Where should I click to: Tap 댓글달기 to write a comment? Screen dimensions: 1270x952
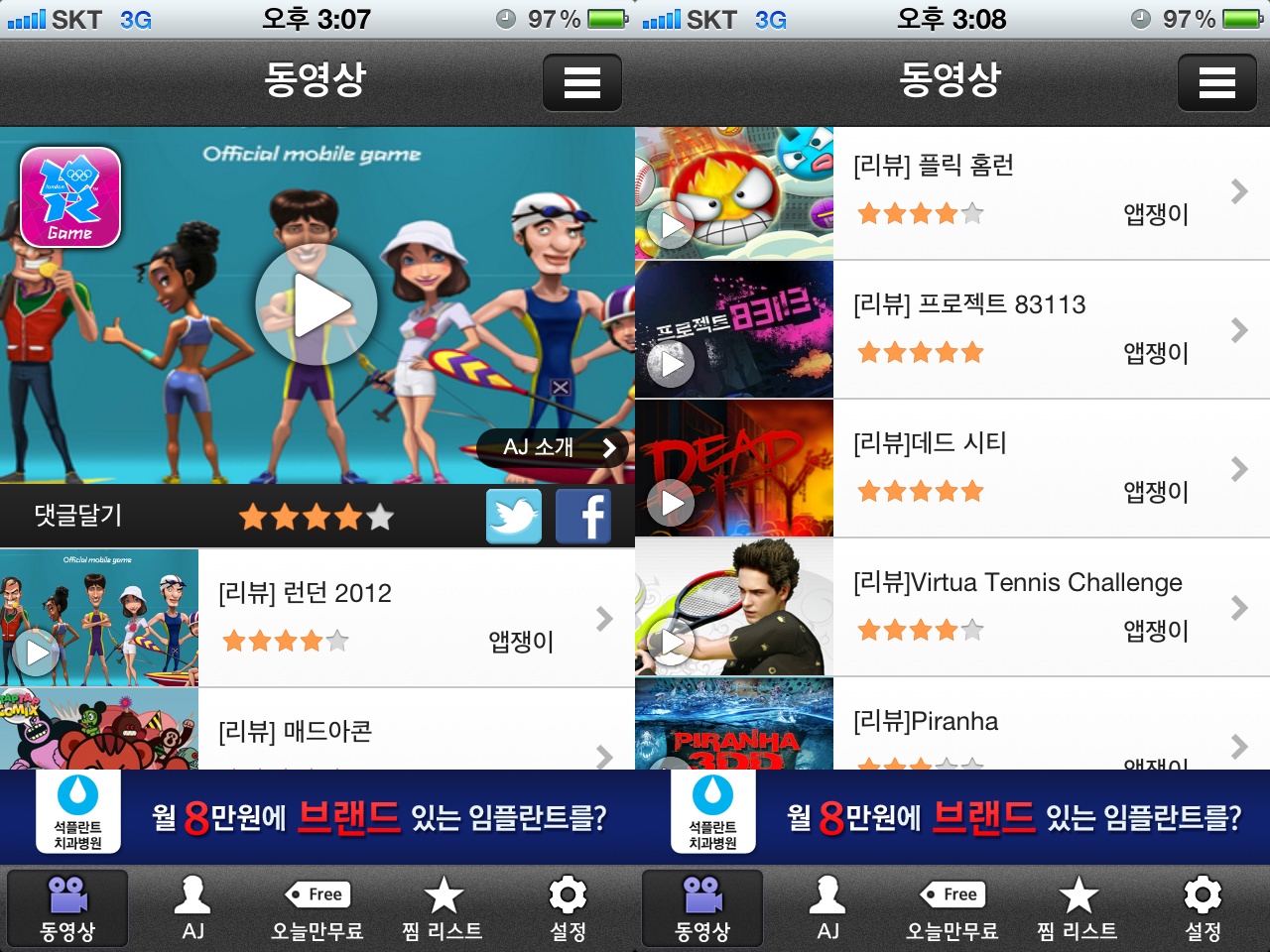pos(78,516)
